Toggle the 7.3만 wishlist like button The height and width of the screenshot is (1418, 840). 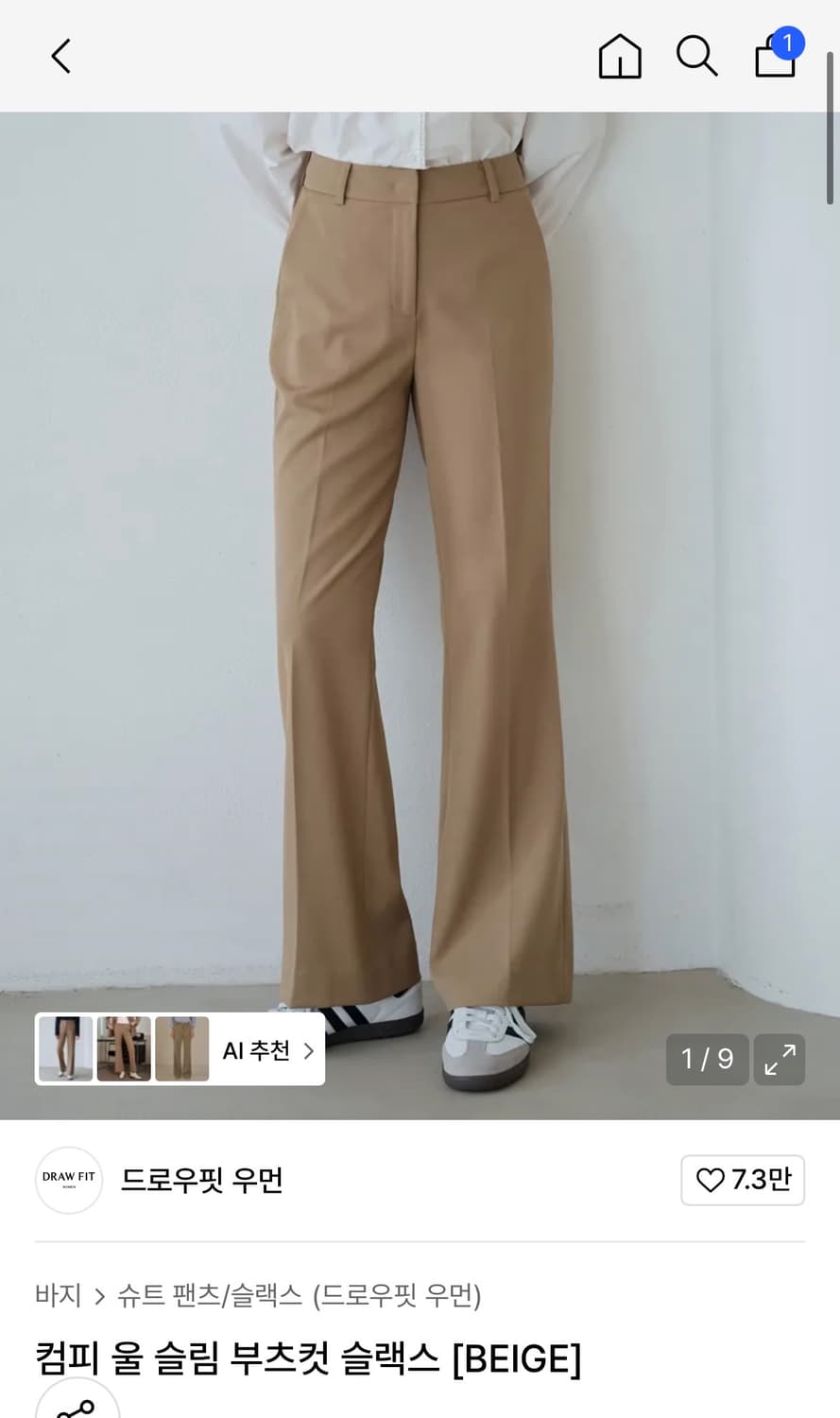tap(743, 1180)
